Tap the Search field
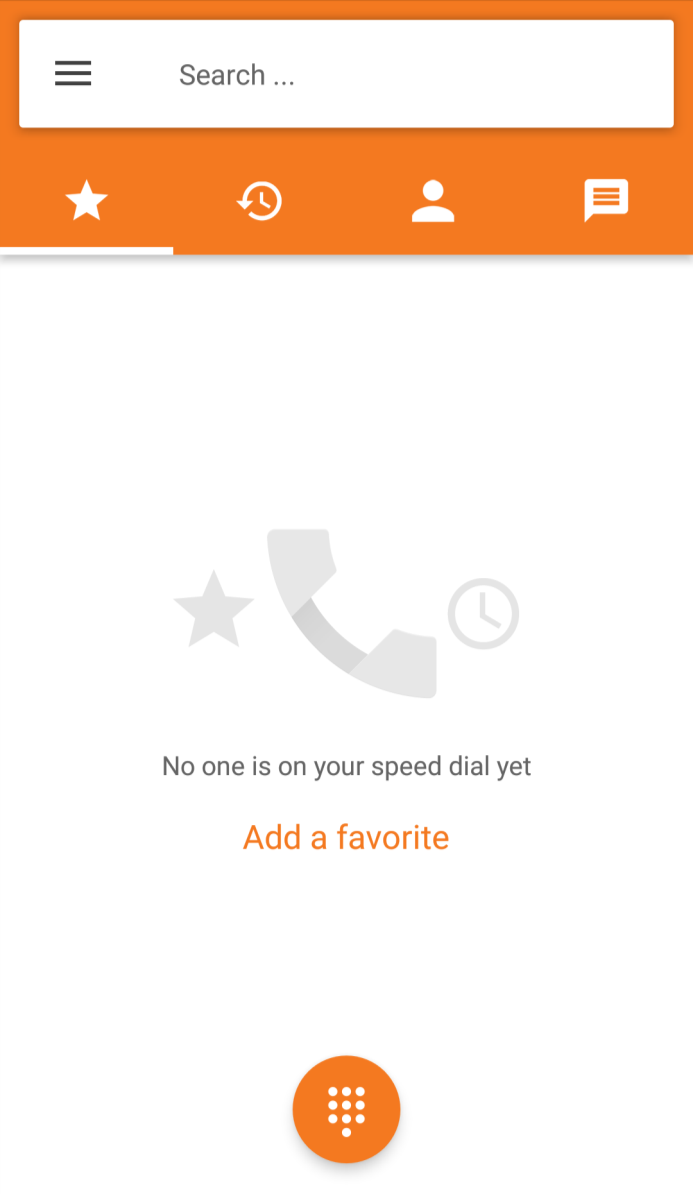The height and width of the screenshot is (1194, 693). click(400, 75)
